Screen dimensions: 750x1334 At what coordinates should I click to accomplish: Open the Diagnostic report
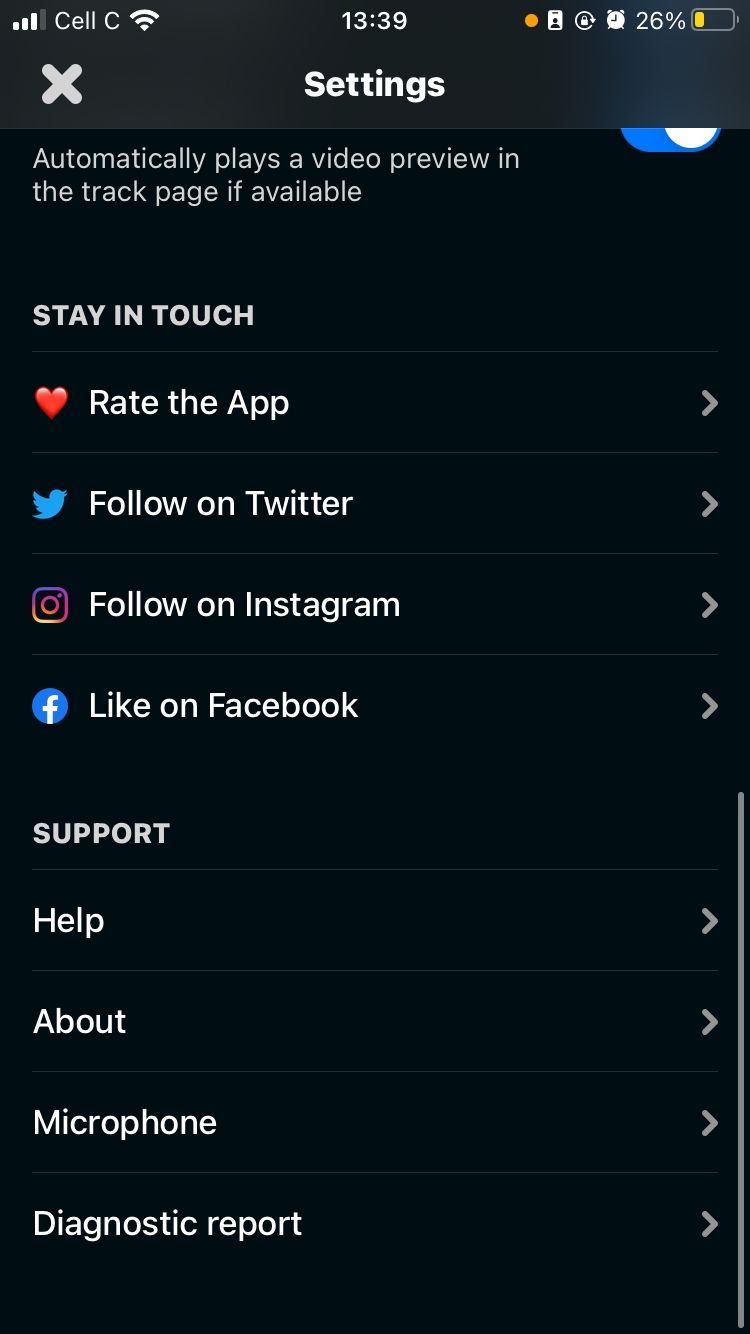(x=374, y=1224)
